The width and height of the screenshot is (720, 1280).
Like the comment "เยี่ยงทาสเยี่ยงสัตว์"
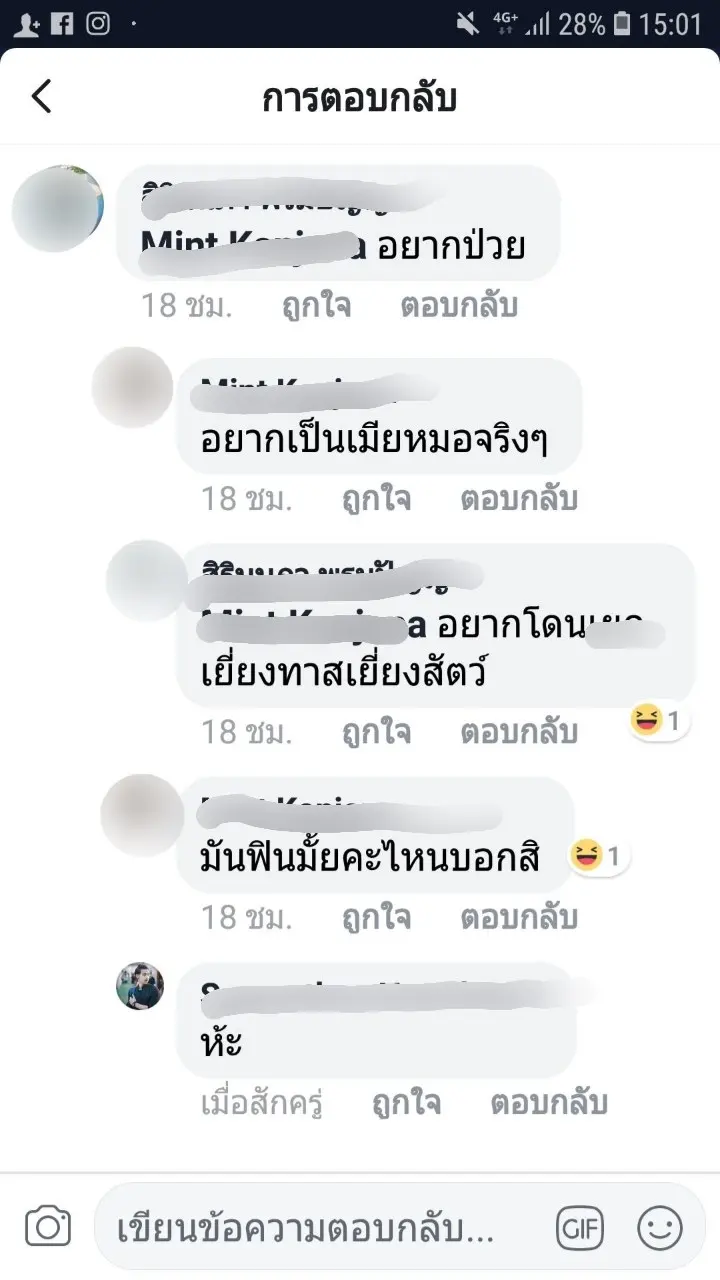376,733
